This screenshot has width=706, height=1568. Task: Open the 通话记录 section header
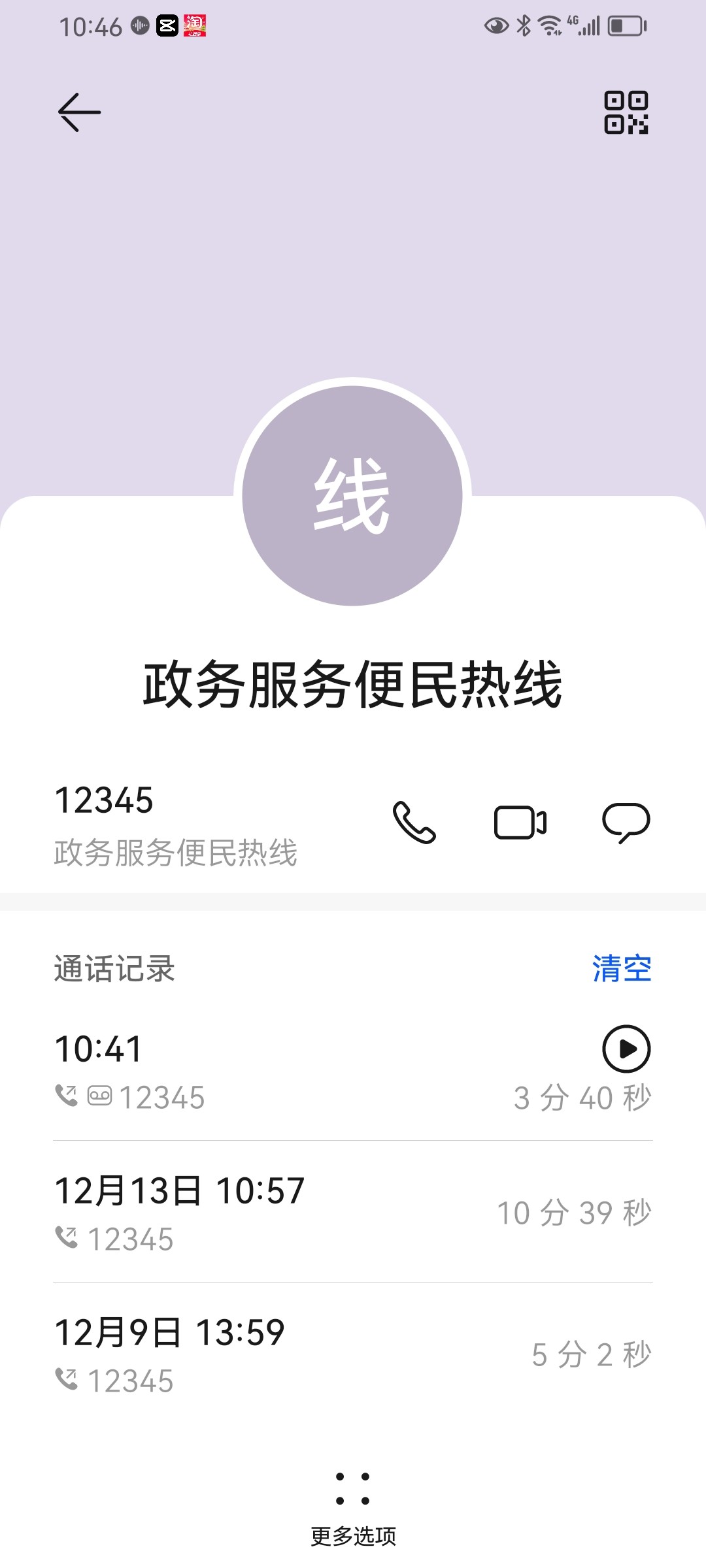[x=113, y=971]
